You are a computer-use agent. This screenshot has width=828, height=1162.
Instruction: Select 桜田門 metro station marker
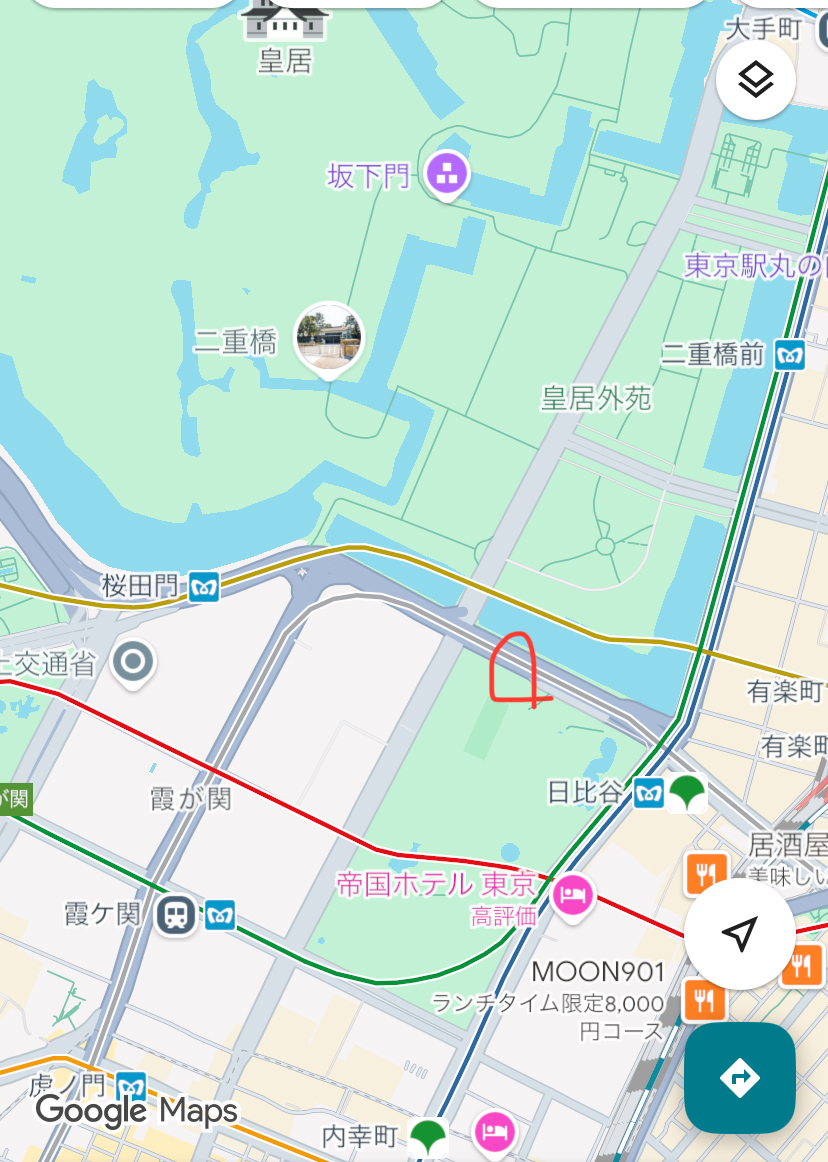point(204,587)
